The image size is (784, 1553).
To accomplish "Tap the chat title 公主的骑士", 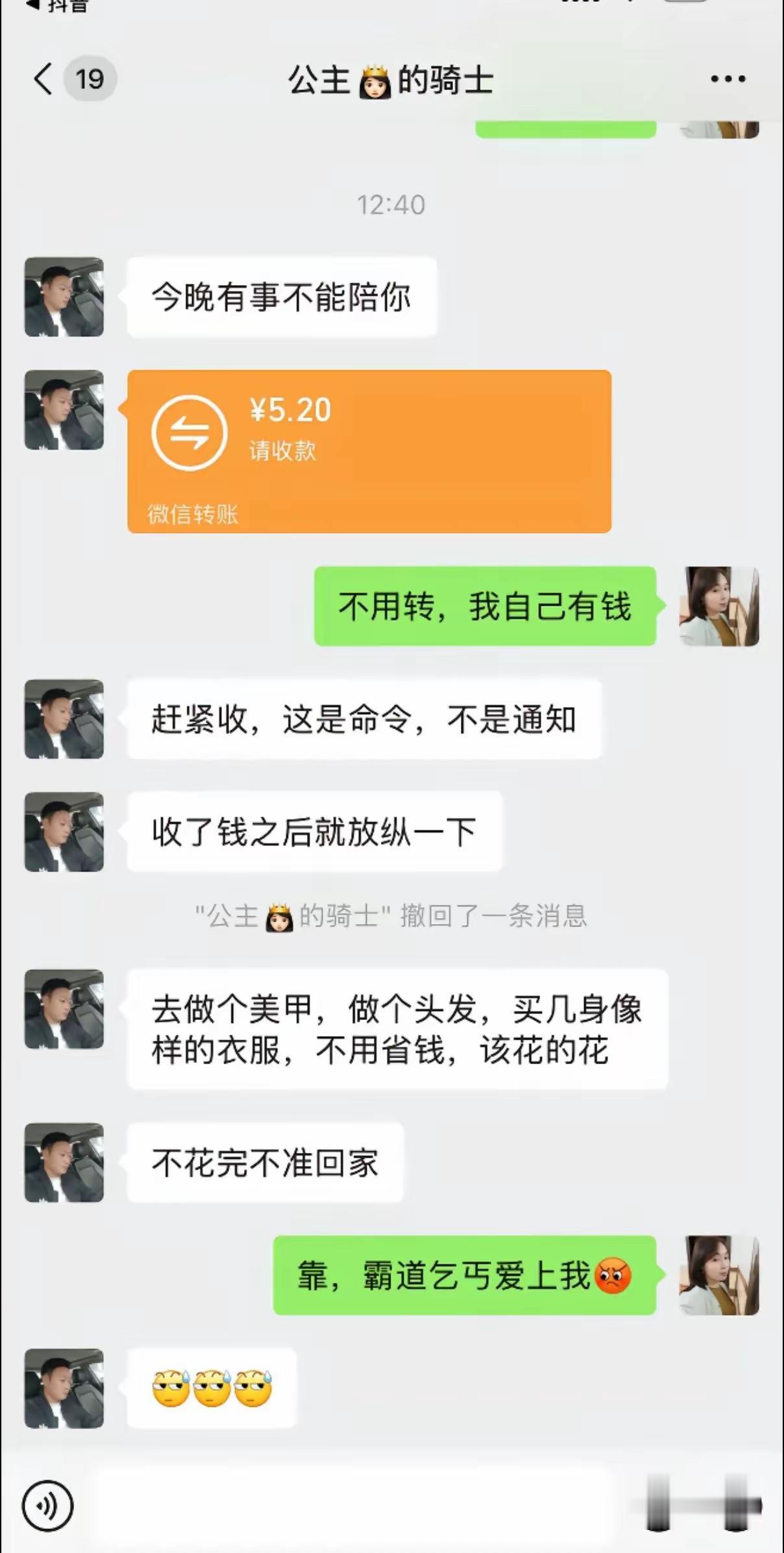I will pyautogui.click(x=389, y=79).
